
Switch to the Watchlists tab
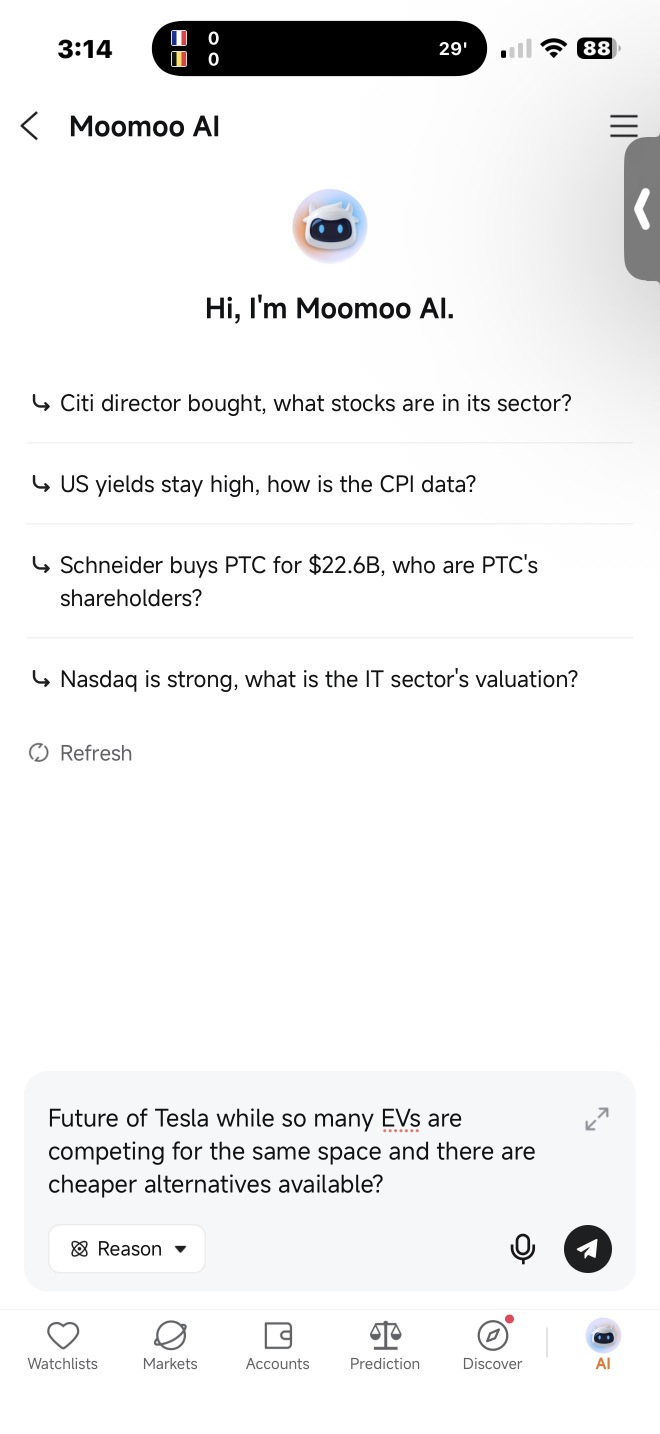(63, 1346)
